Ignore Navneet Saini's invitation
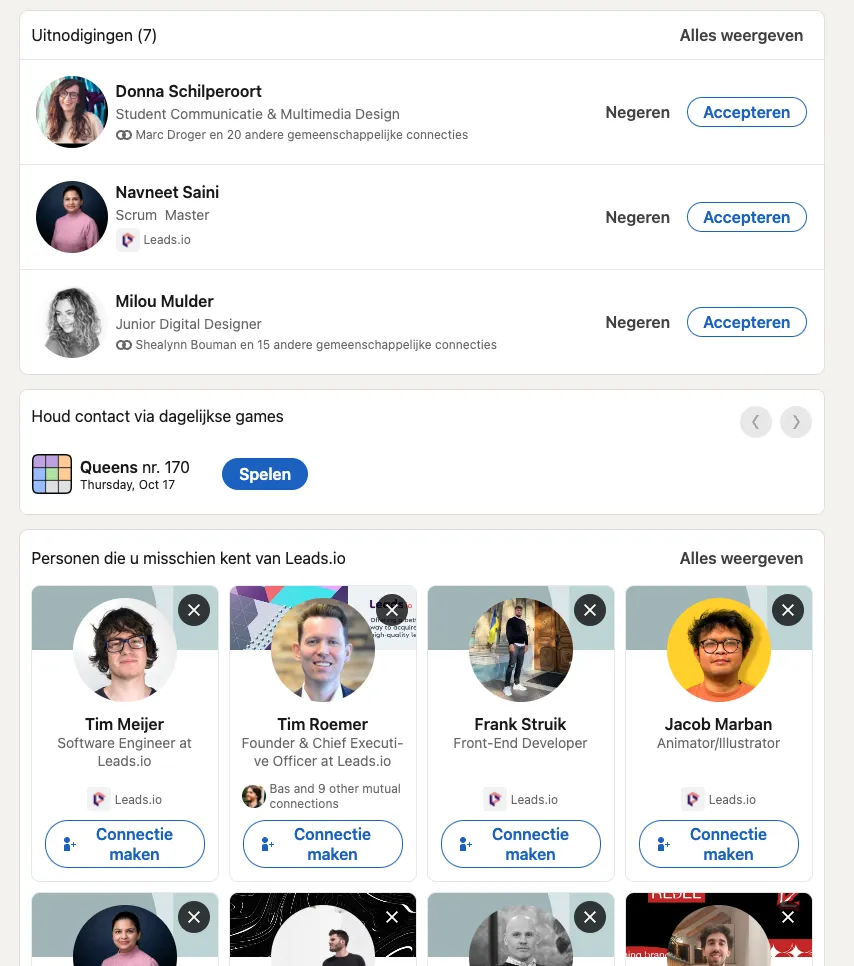The height and width of the screenshot is (966, 854). pyautogui.click(x=637, y=217)
